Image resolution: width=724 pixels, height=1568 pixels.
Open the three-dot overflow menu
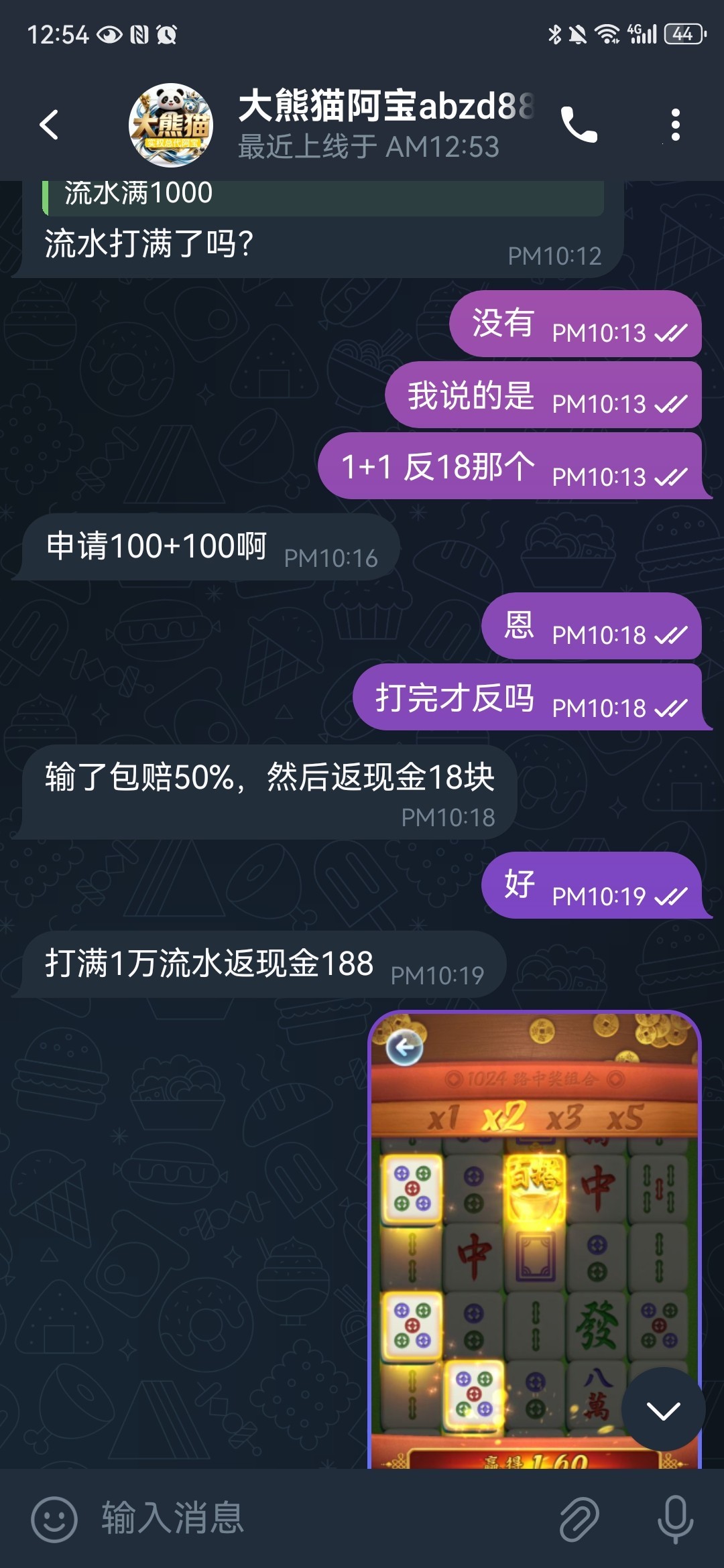coord(675,125)
